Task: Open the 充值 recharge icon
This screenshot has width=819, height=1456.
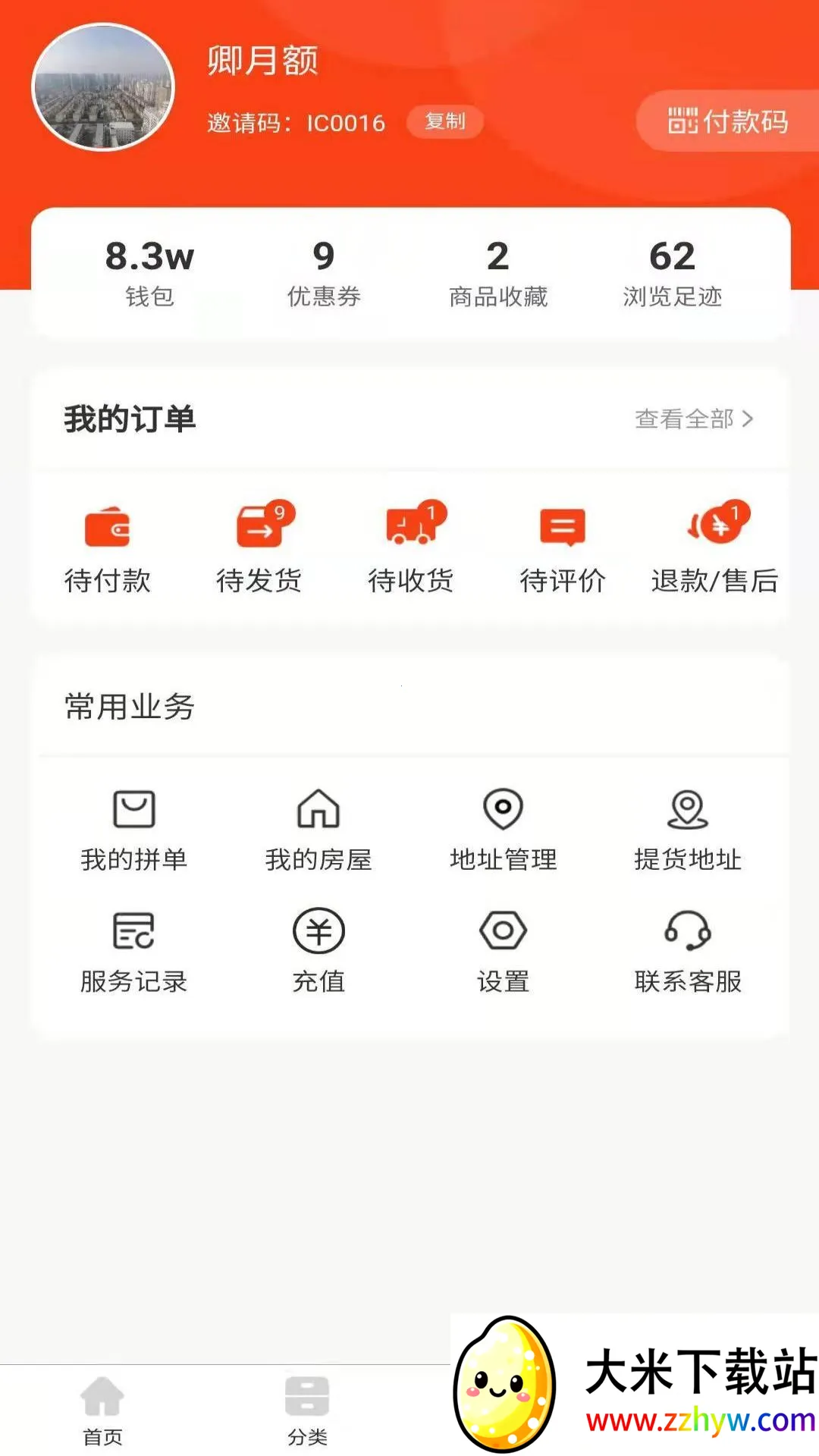Action: 318,930
